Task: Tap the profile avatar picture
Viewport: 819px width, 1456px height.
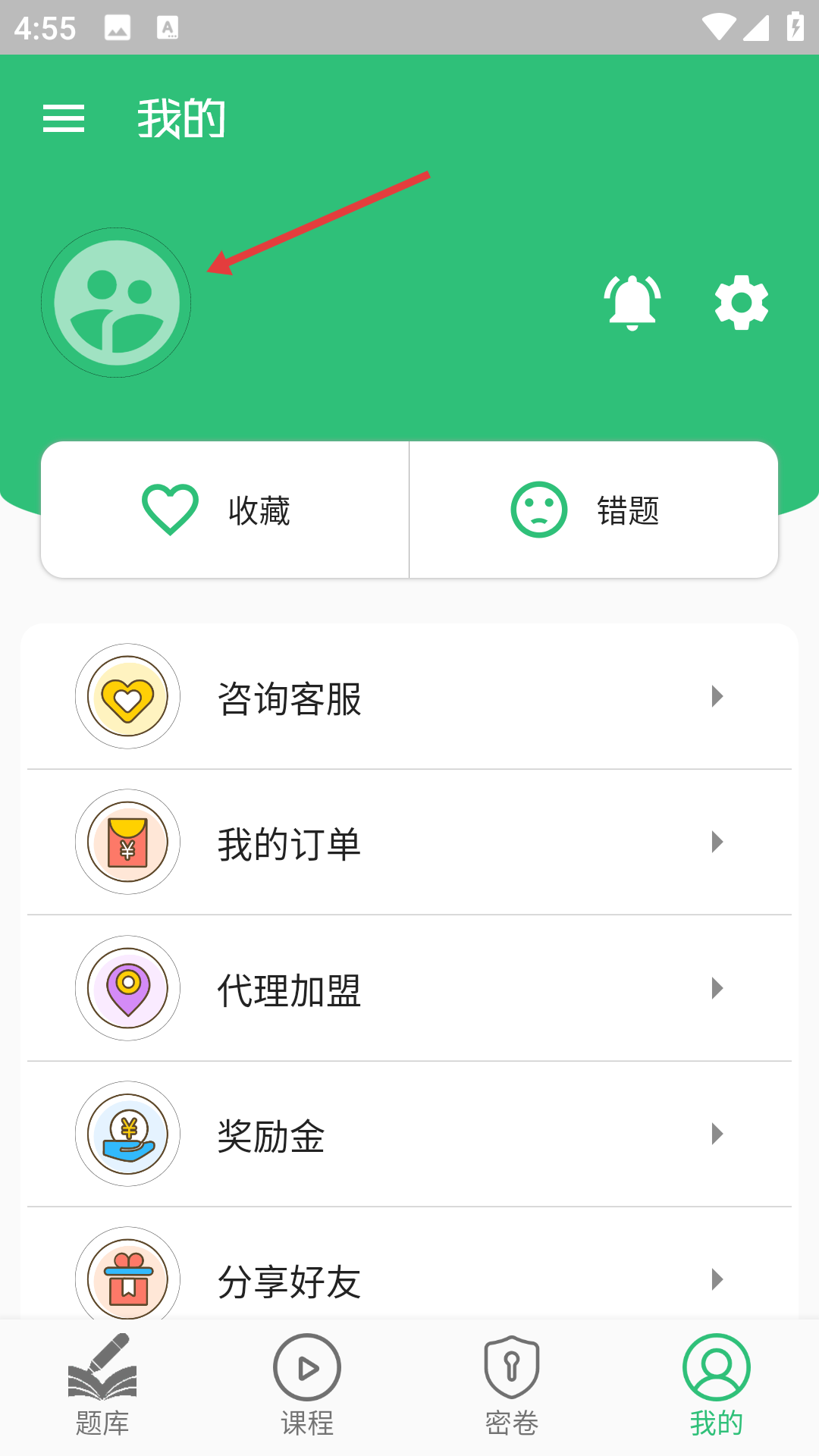Action: tap(116, 303)
